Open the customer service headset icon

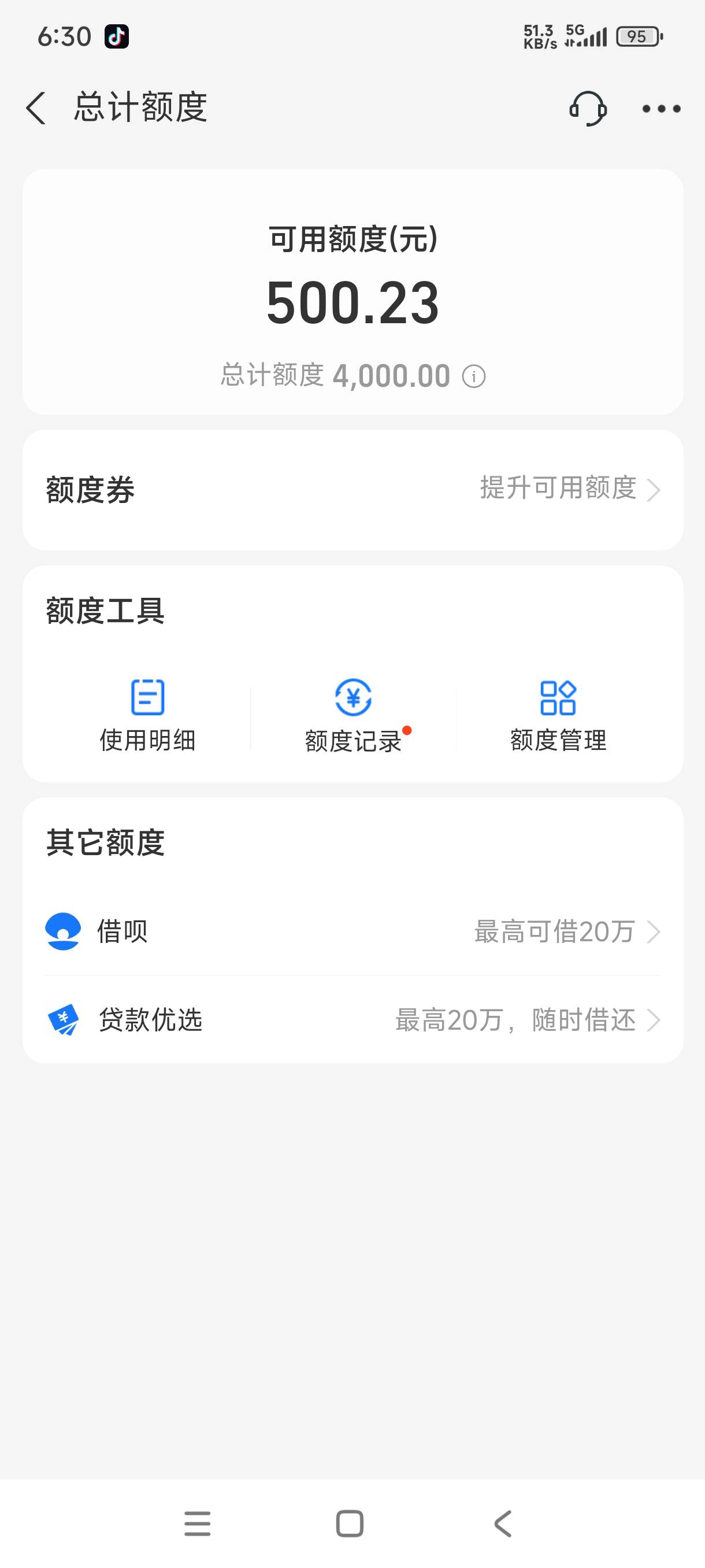point(588,108)
